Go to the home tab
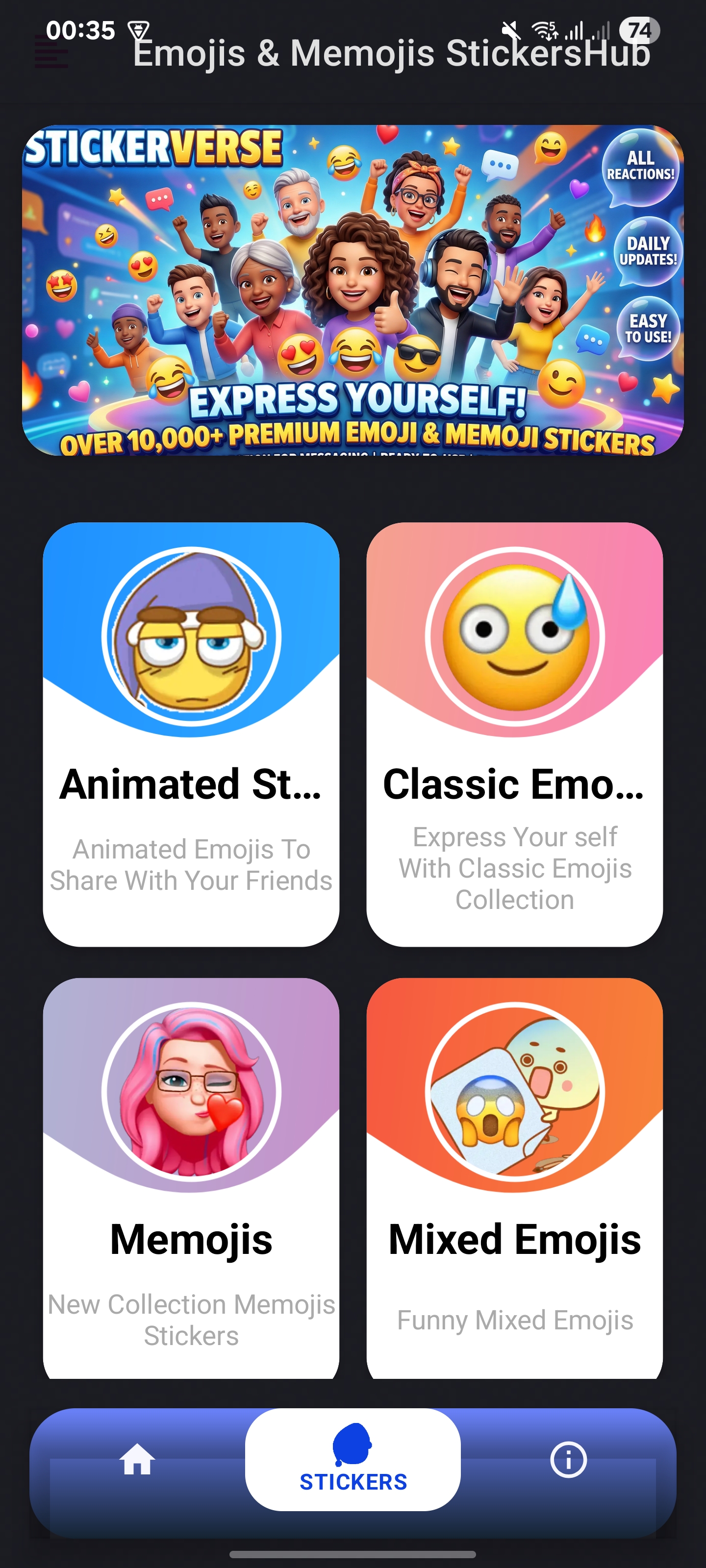The image size is (706, 1568). pos(137,1460)
